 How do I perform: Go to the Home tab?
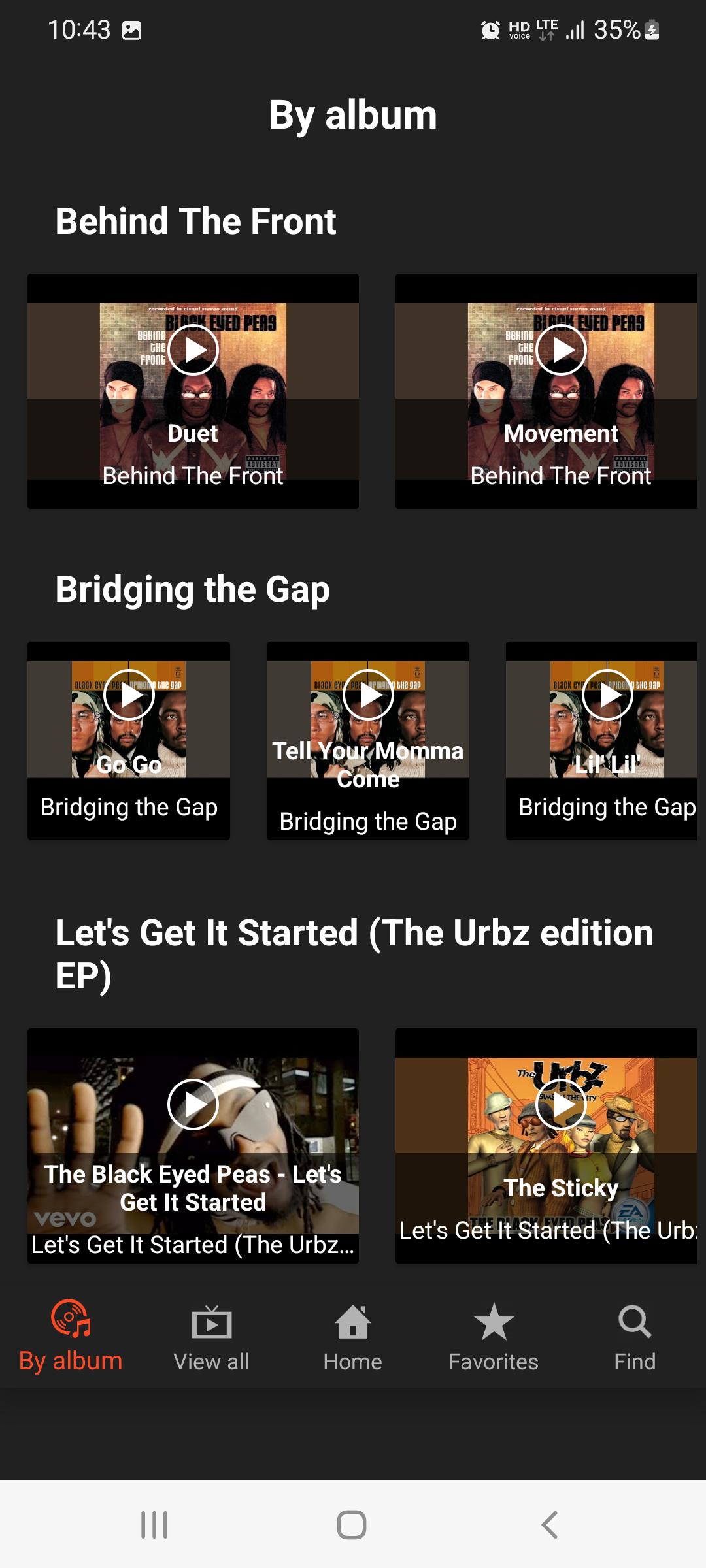pos(352,1337)
